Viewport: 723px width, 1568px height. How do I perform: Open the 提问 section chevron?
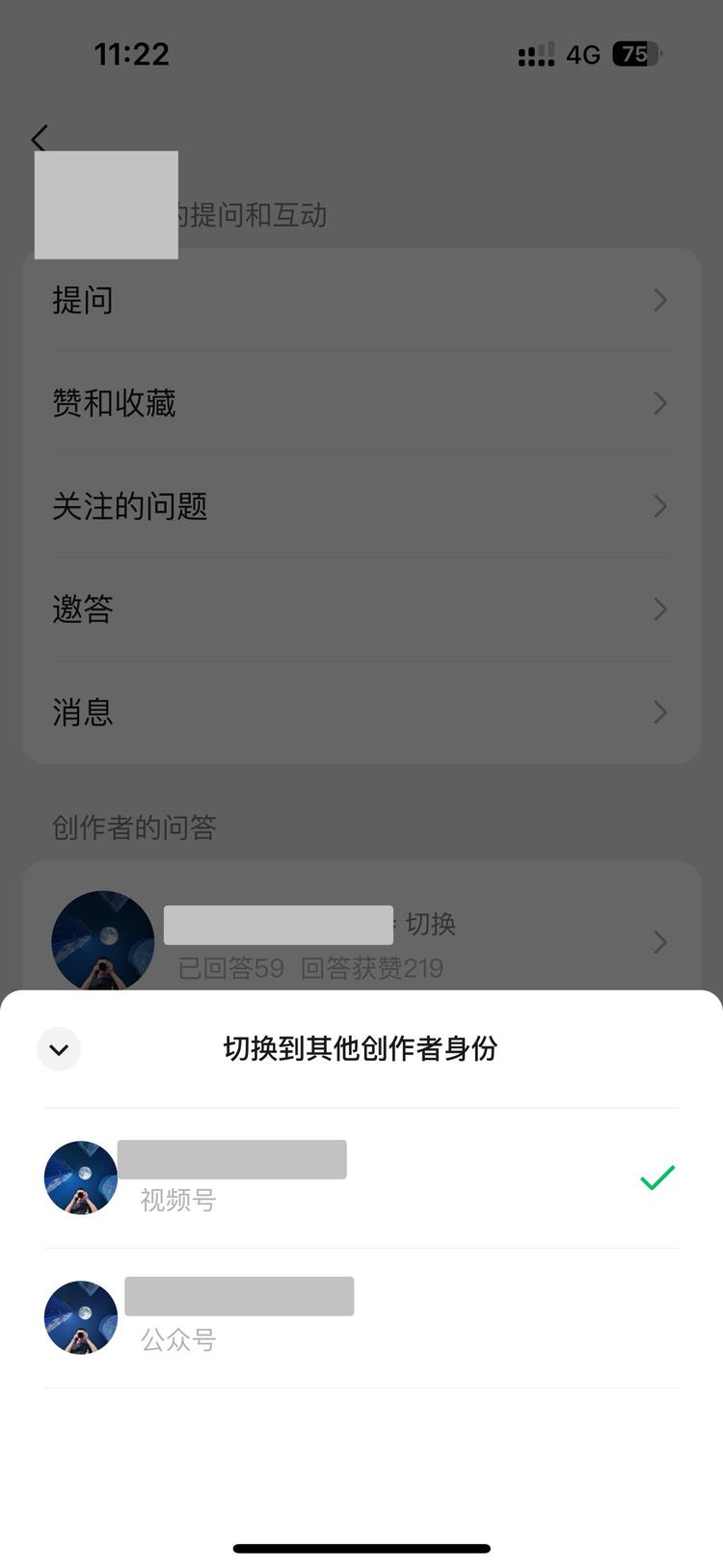(659, 300)
